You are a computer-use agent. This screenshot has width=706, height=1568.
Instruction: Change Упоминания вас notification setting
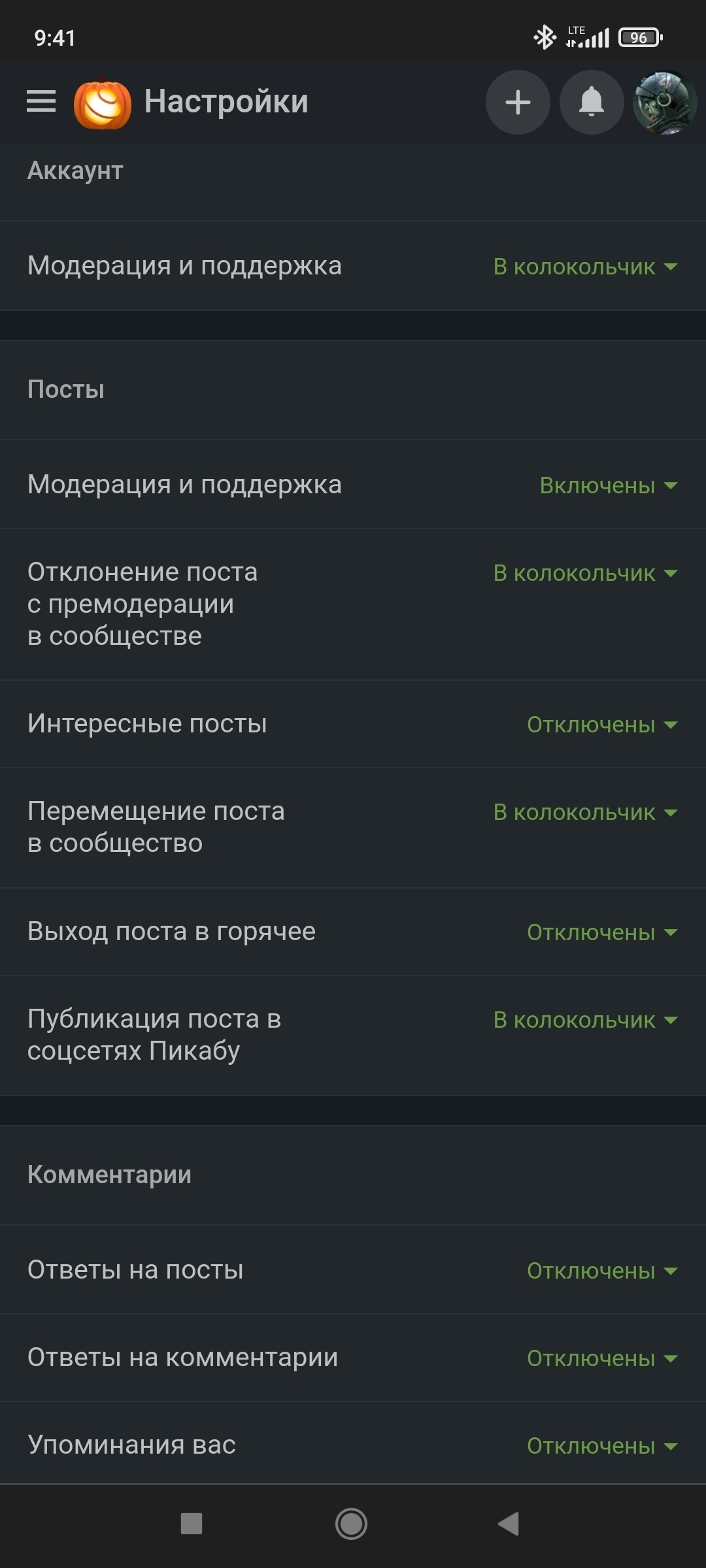click(x=601, y=1446)
